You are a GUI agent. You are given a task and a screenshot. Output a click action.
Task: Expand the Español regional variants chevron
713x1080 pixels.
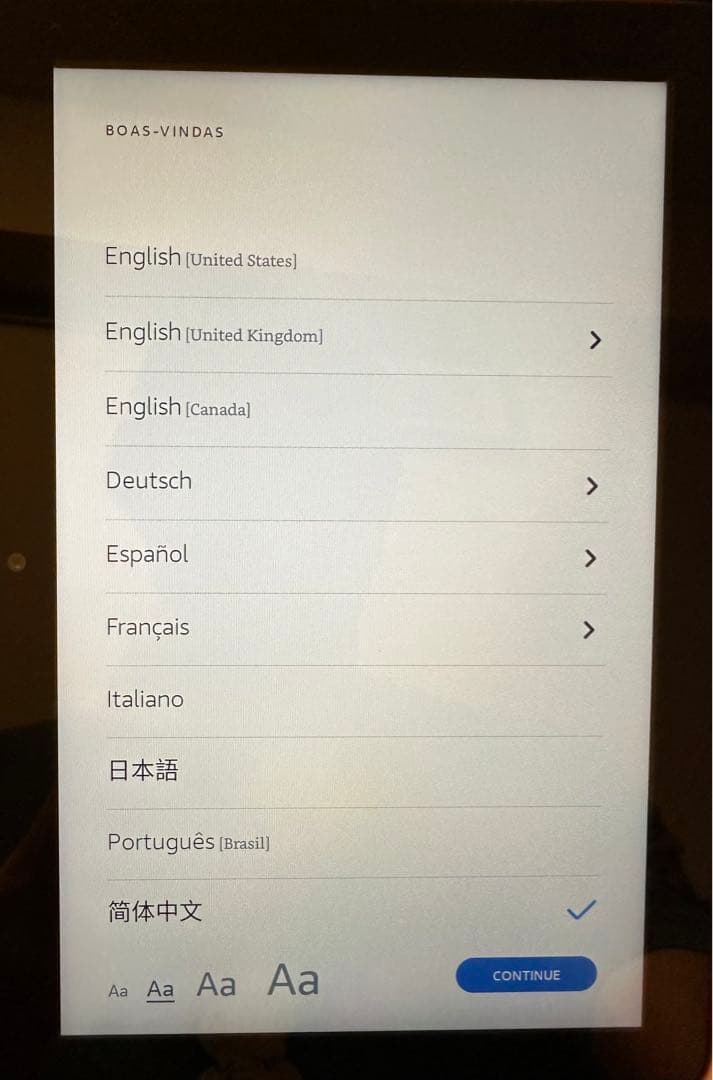590,558
